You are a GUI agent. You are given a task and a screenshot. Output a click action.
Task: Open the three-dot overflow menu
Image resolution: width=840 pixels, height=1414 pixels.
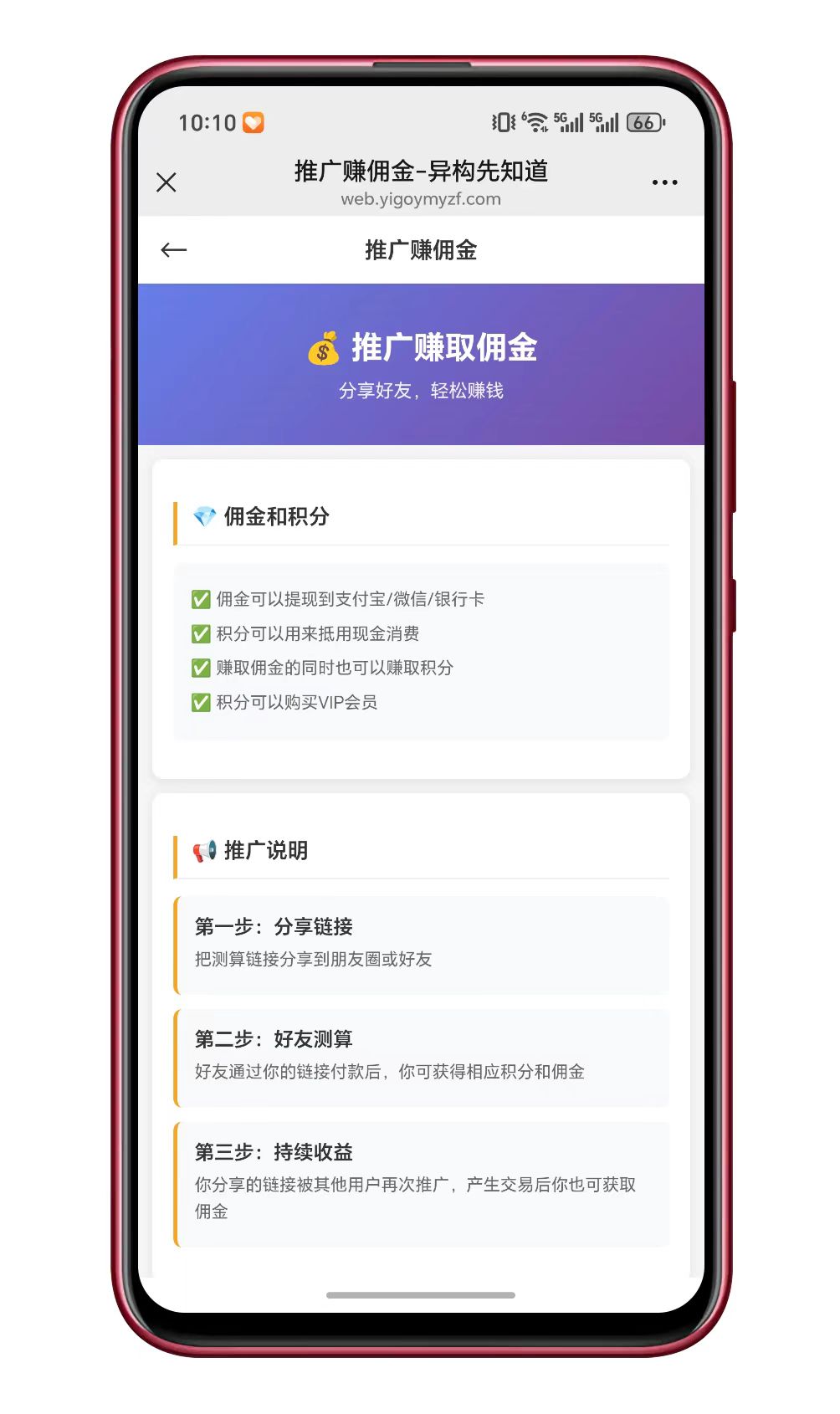click(664, 182)
